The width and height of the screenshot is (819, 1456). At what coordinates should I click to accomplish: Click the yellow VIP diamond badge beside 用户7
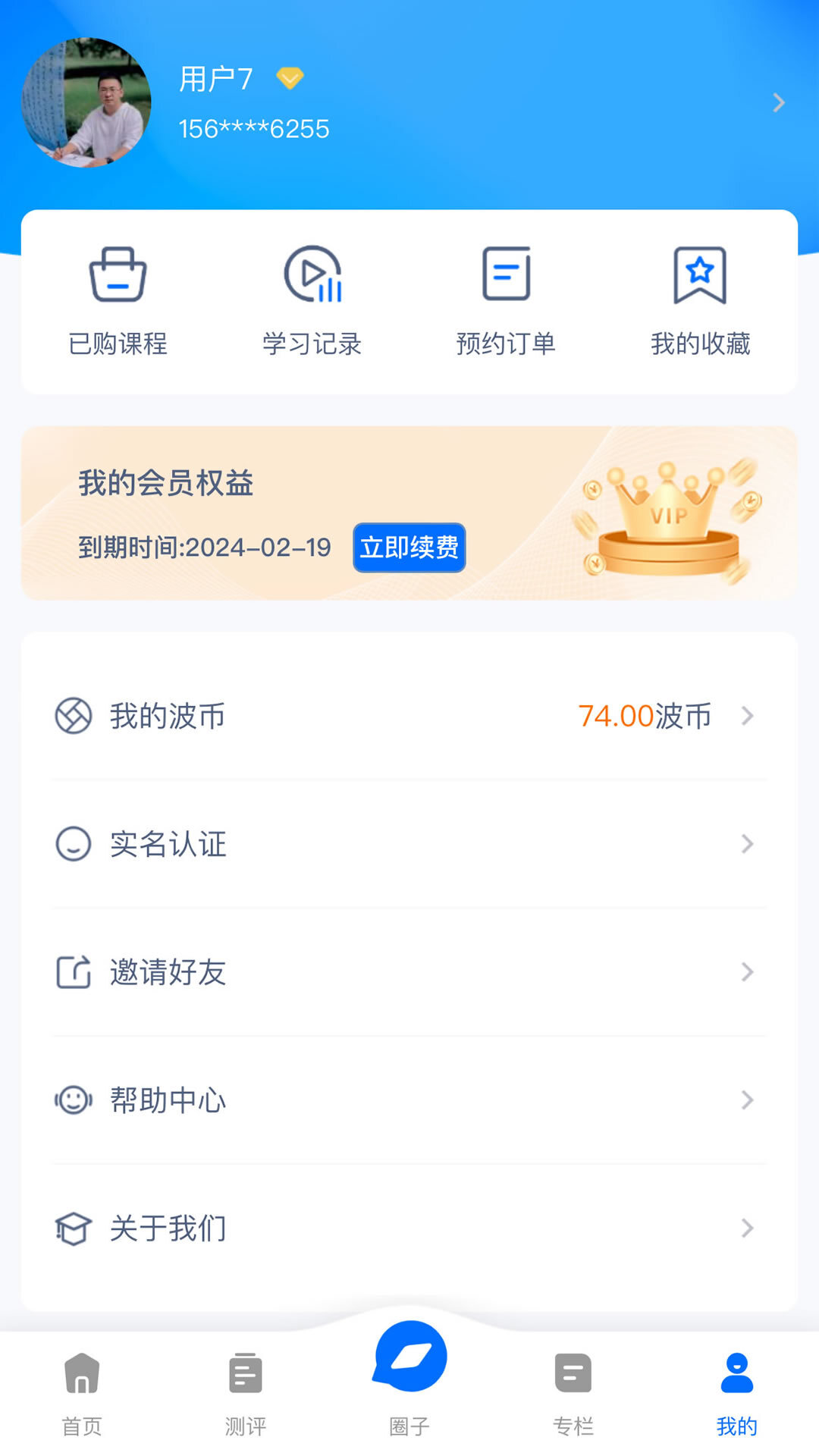point(290,77)
